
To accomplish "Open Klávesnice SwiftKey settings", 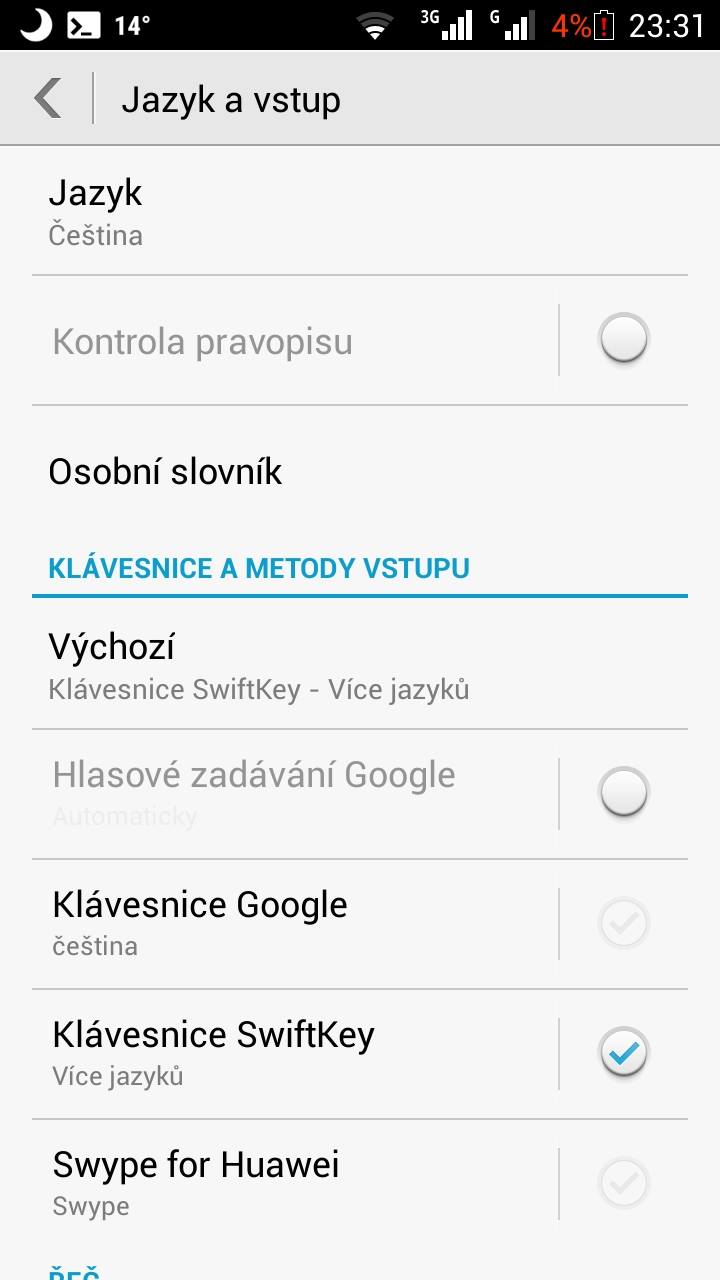I will pos(290,1053).
